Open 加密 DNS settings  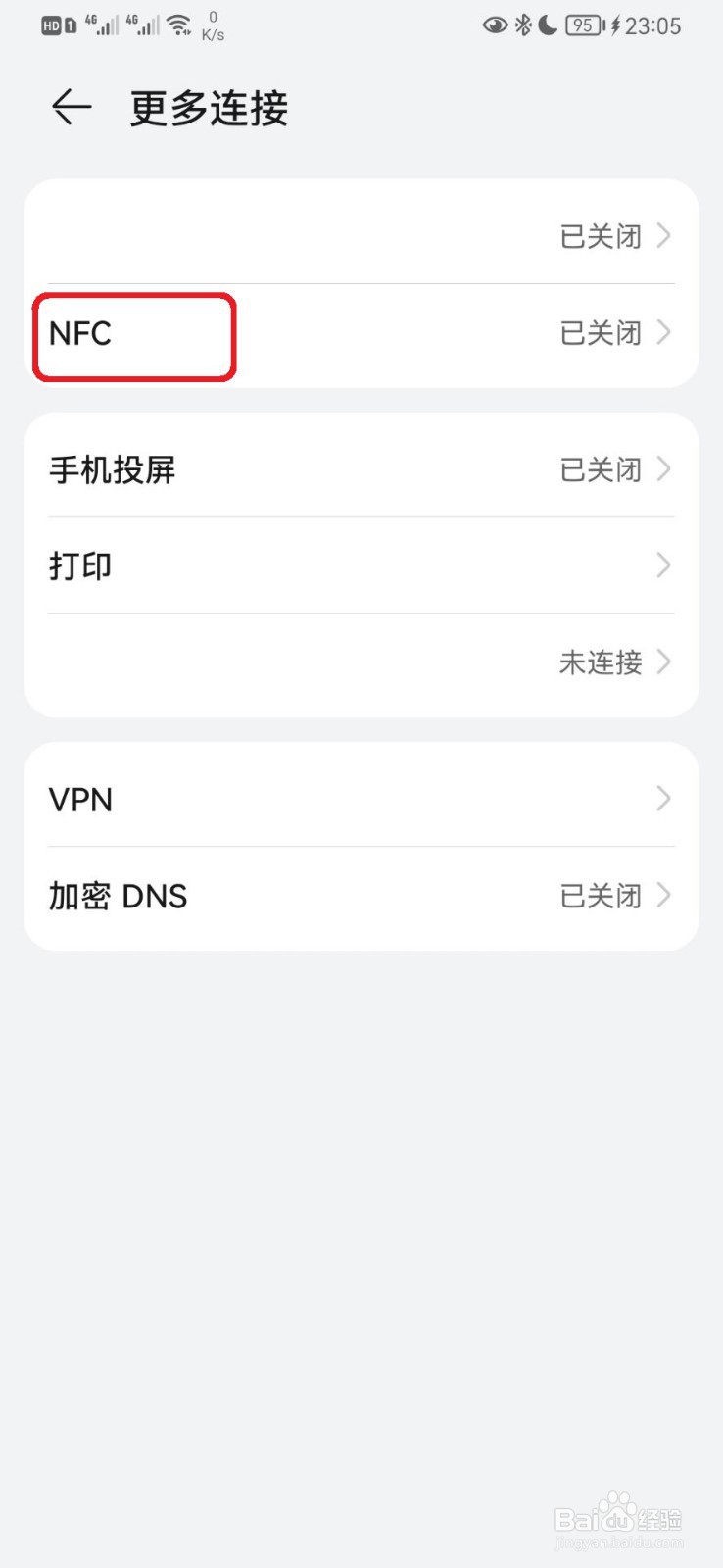[361, 896]
